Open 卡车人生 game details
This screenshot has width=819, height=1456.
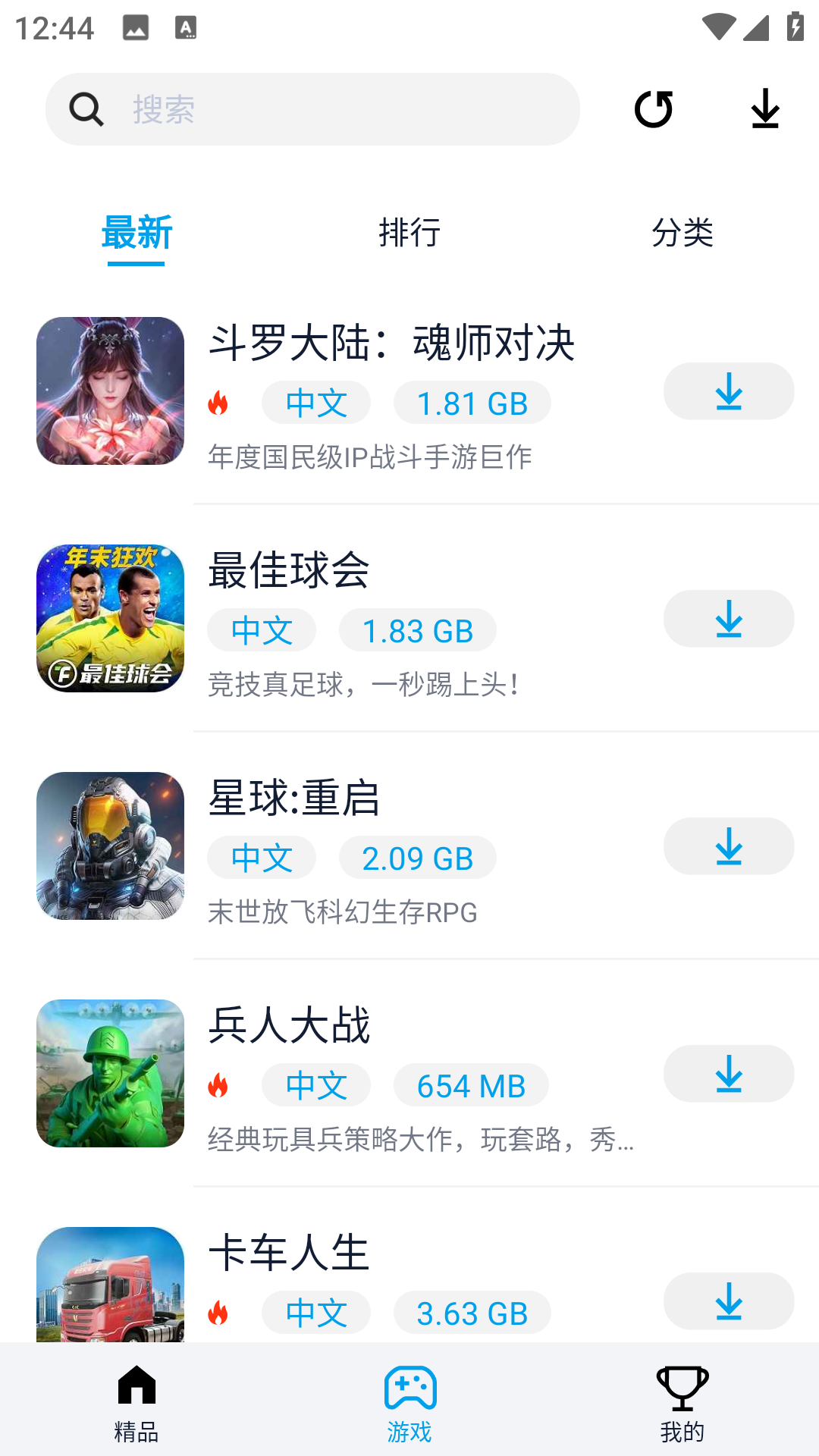(x=289, y=1253)
